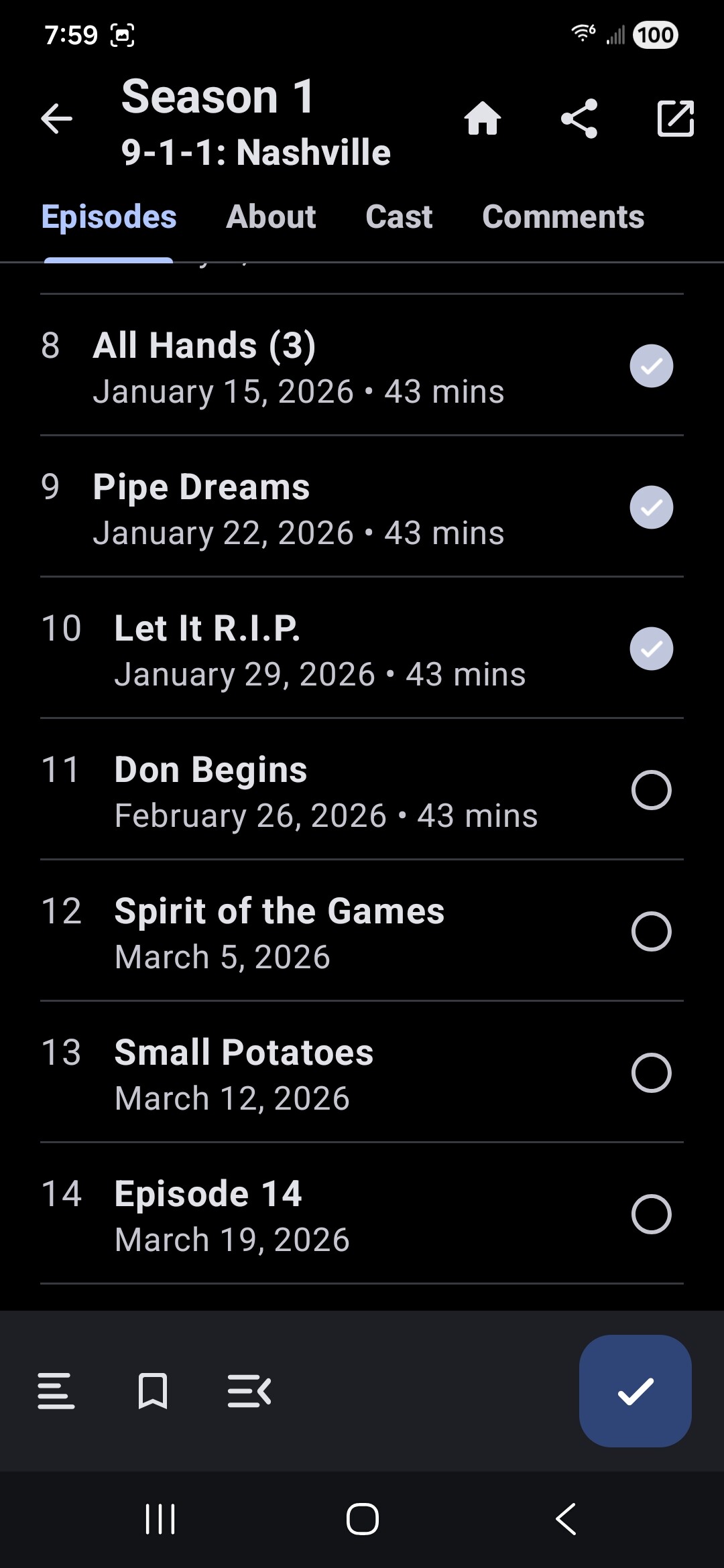Viewport: 724px width, 1568px height.
Task: Open the Comments tab
Action: point(563,217)
